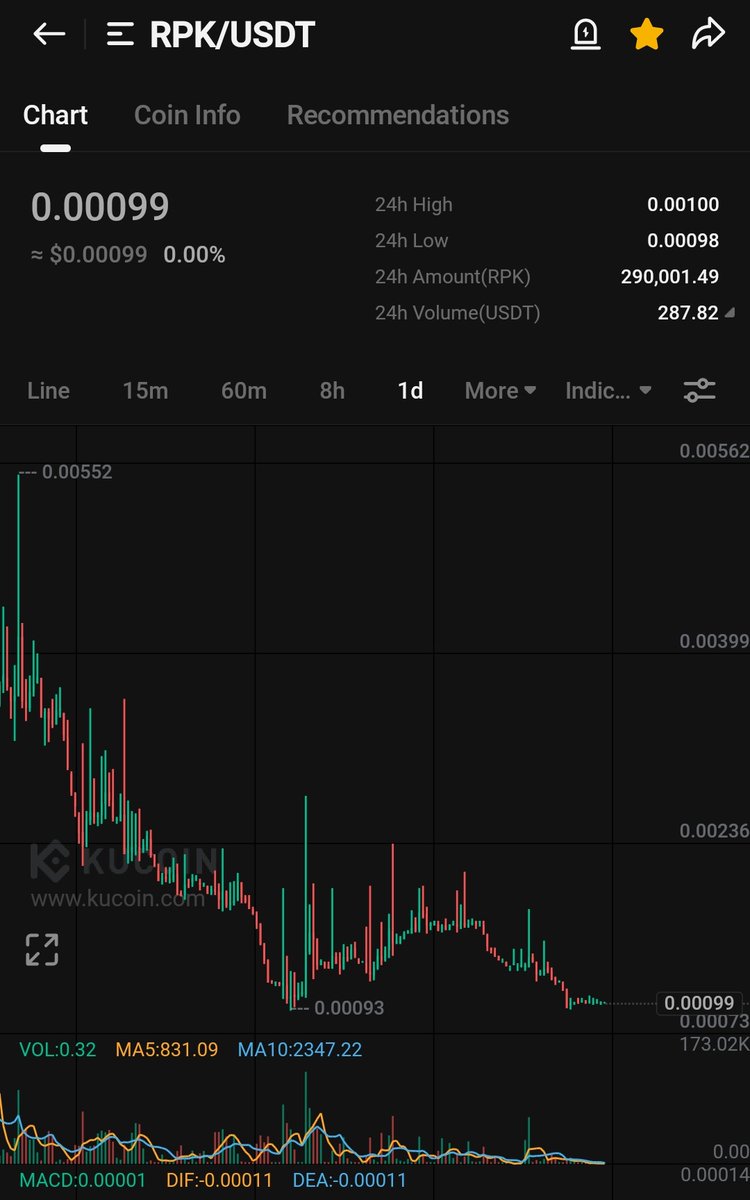
Task: Select the 60m interval
Action: point(244,390)
